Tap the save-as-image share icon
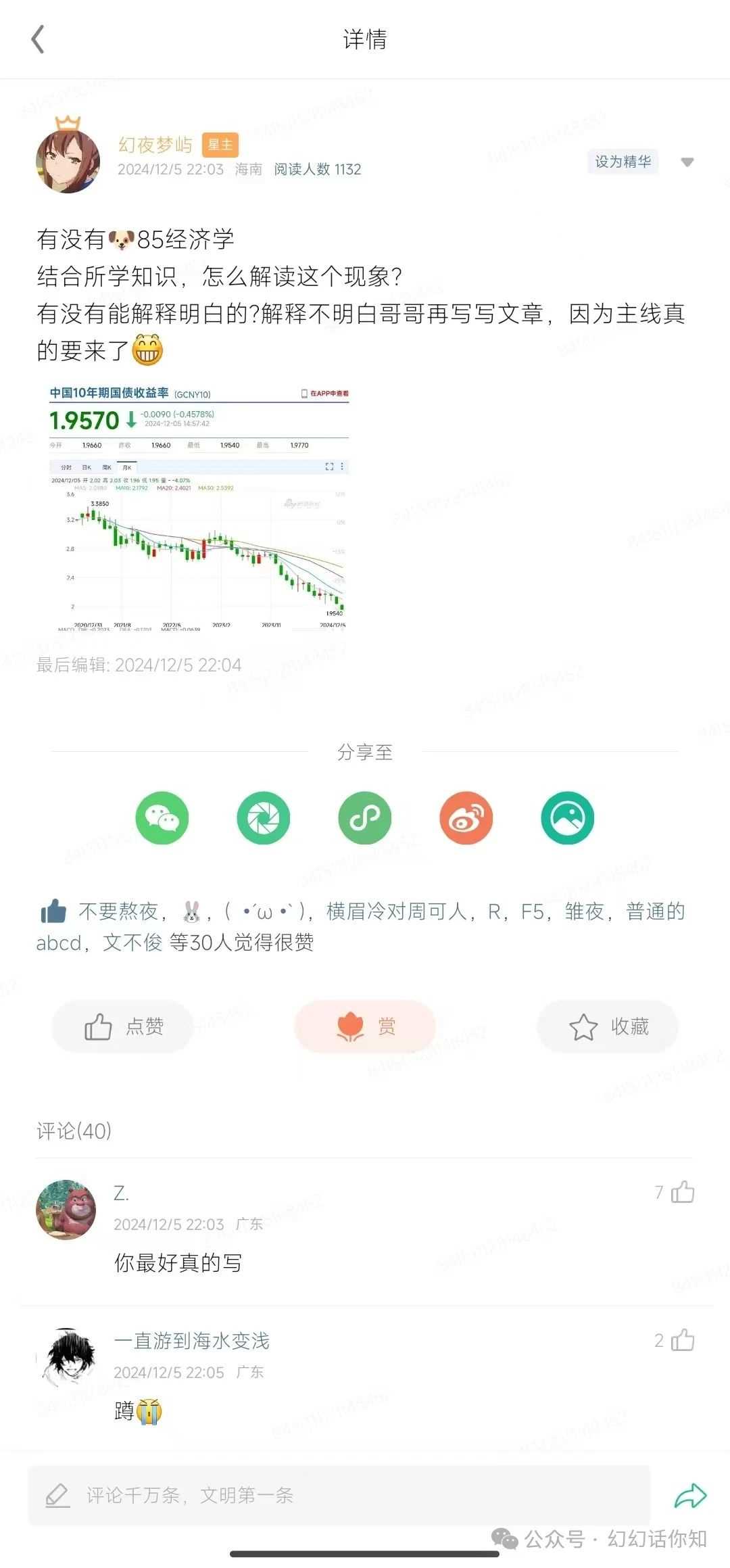This screenshot has height=1568, width=730. point(567,818)
